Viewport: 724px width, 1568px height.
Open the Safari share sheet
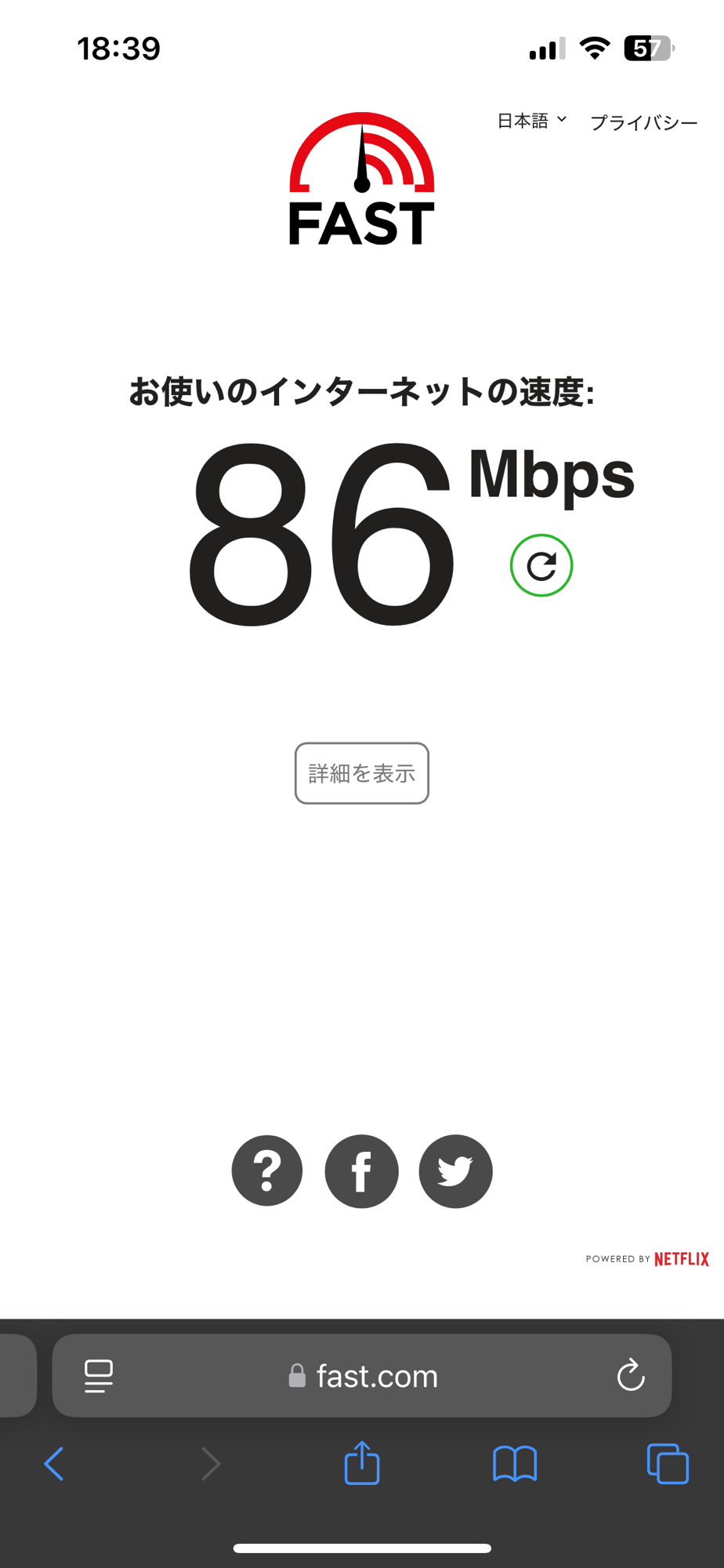point(362,1464)
